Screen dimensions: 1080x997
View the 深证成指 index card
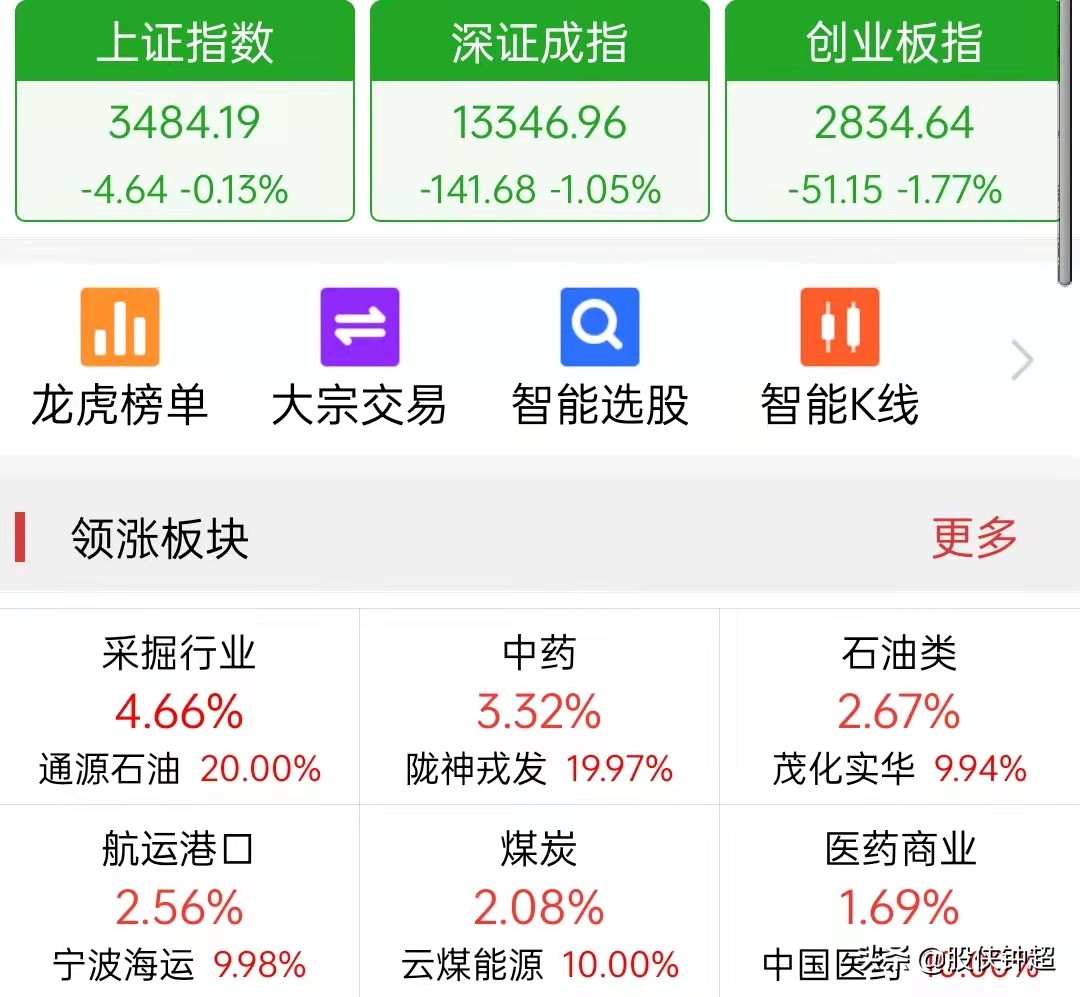tap(540, 112)
